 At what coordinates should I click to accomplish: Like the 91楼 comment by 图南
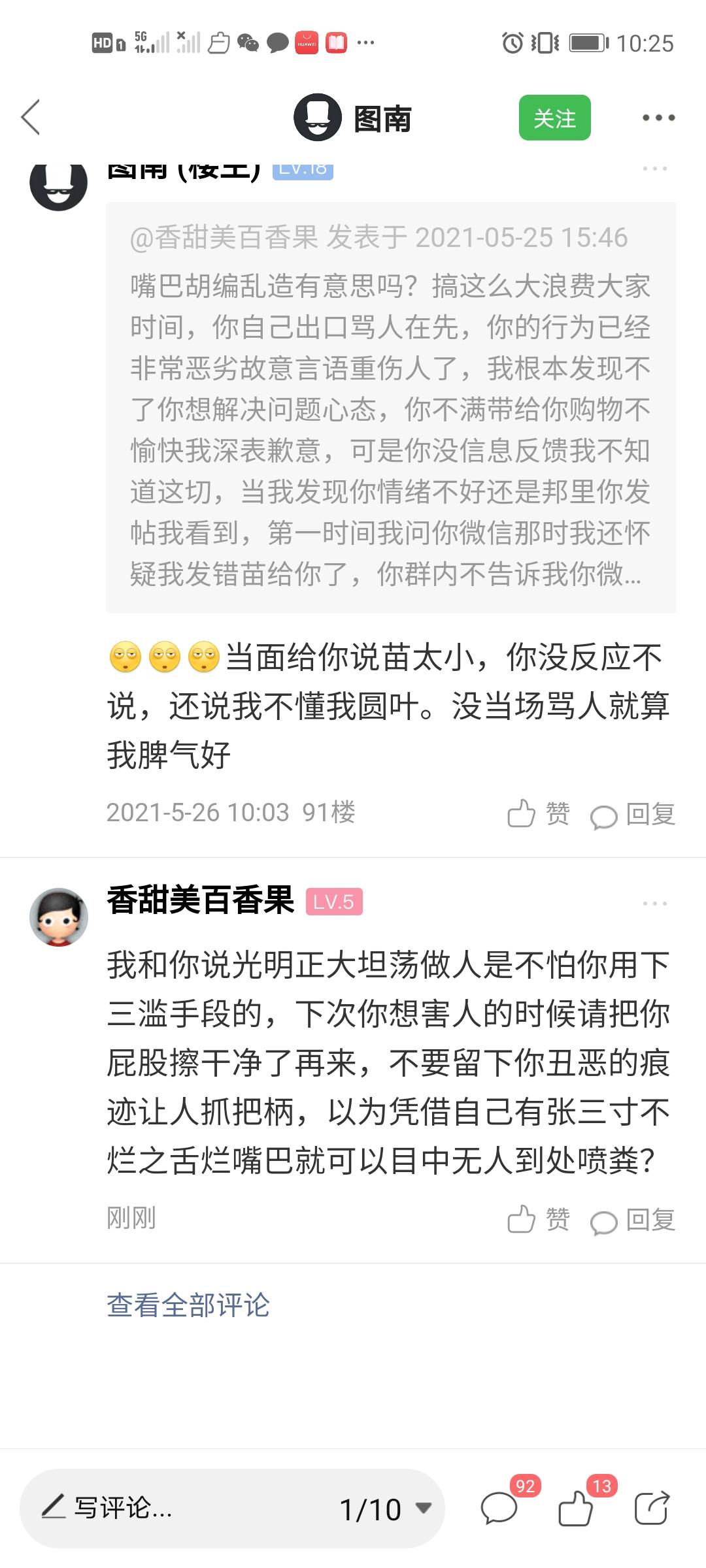[x=538, y=814]
